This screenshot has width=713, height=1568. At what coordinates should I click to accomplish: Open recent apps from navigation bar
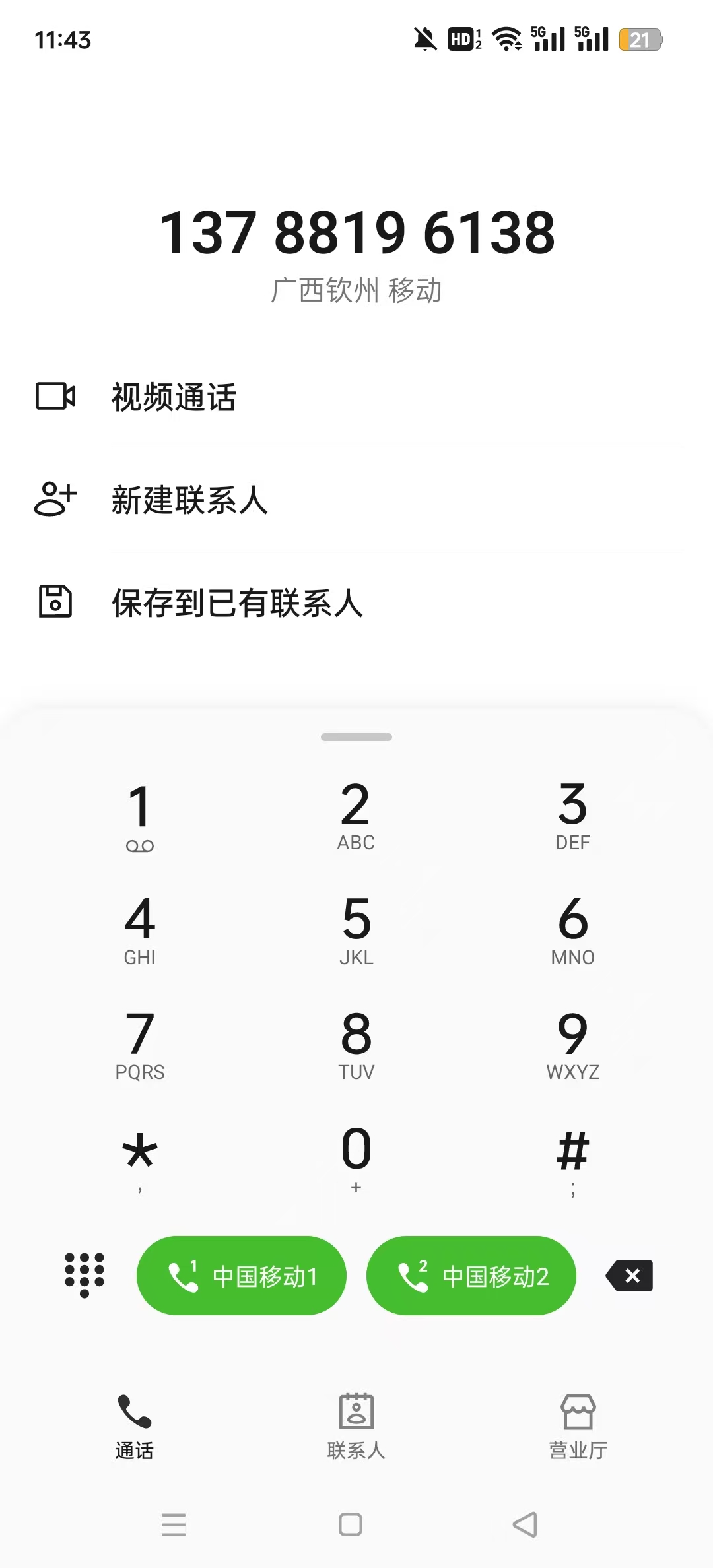click(x=174, y=1524)
